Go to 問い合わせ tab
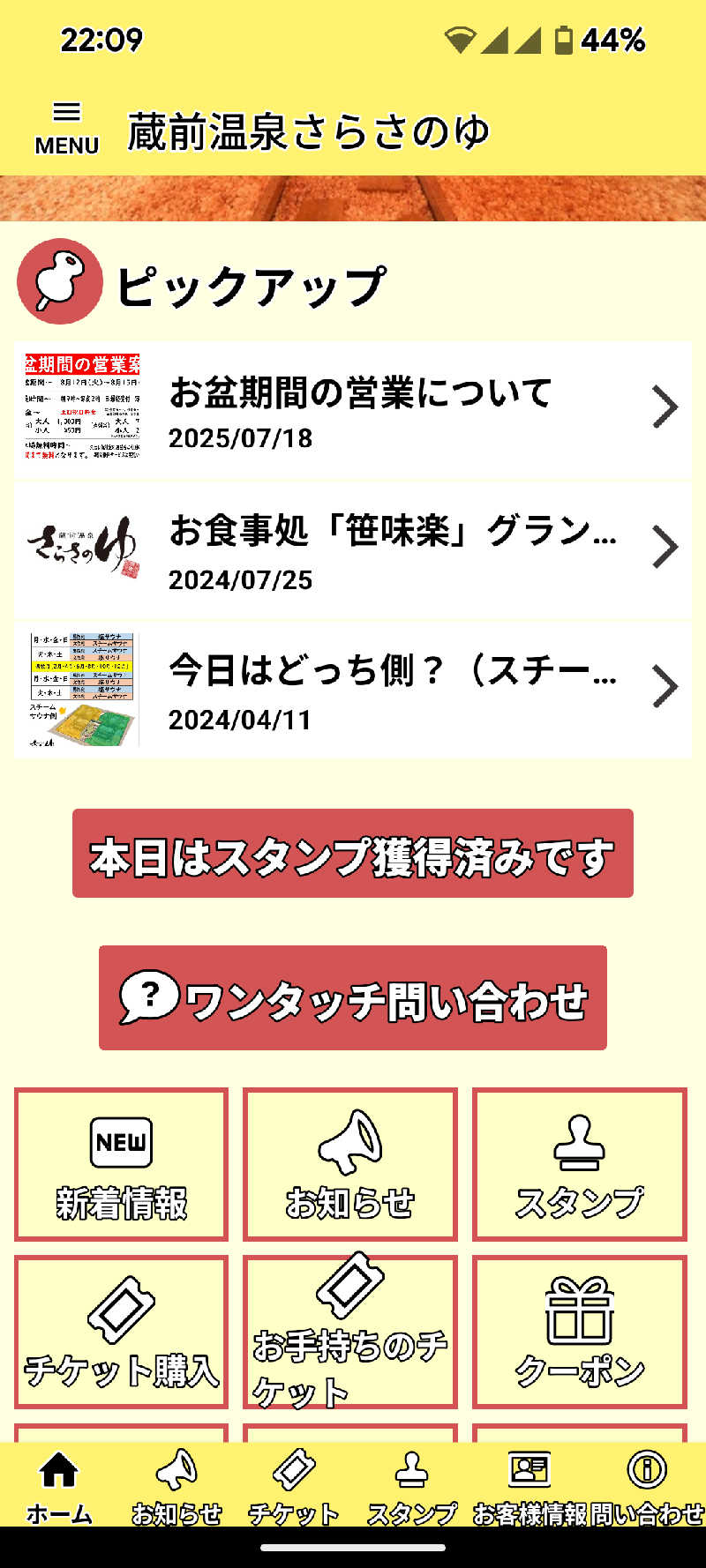This screenshot has height=1568, width=706. pyautogui.click(x=647, y=1487)
